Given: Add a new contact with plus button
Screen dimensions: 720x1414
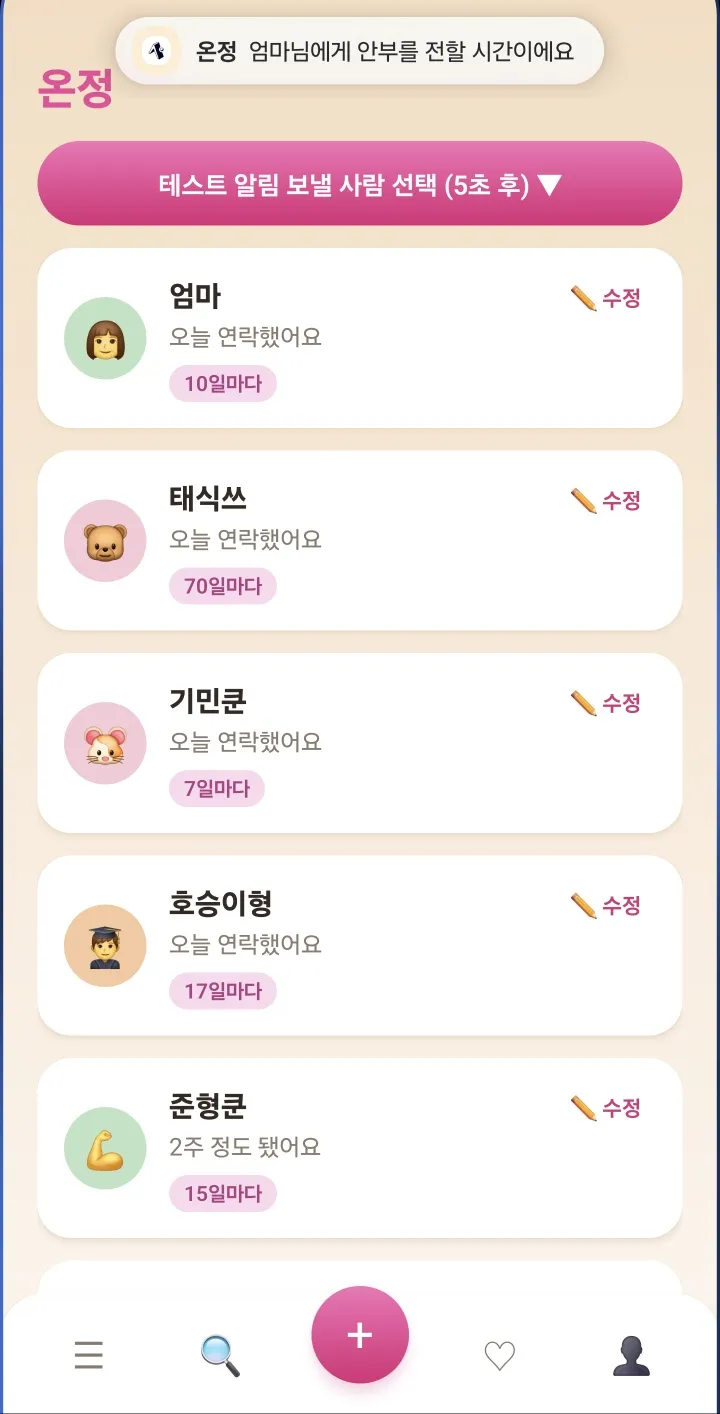Looking at the screenshot, I should coord(360,1335).
